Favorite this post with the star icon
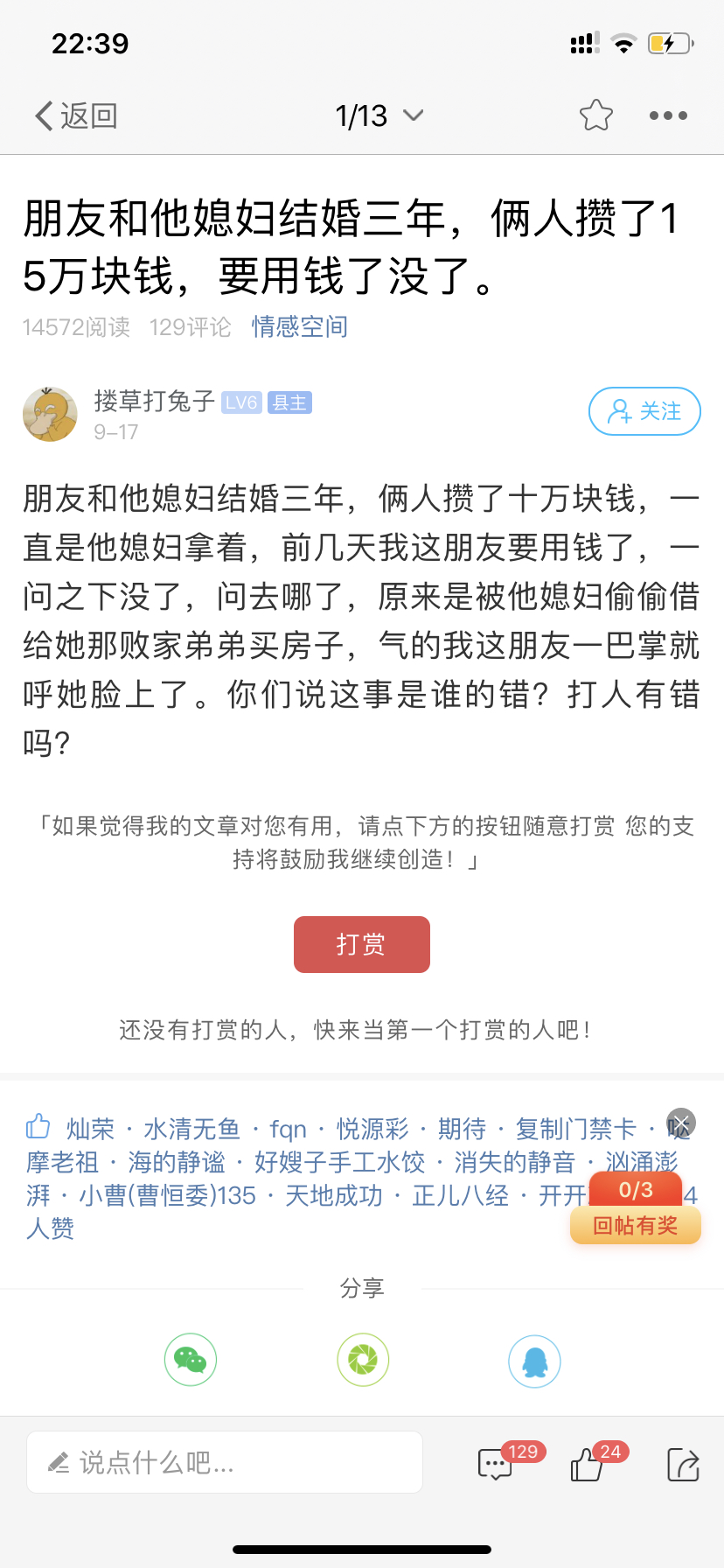Image resolution: width=724 pixels, height=1568 pixels. pos(595,115)
